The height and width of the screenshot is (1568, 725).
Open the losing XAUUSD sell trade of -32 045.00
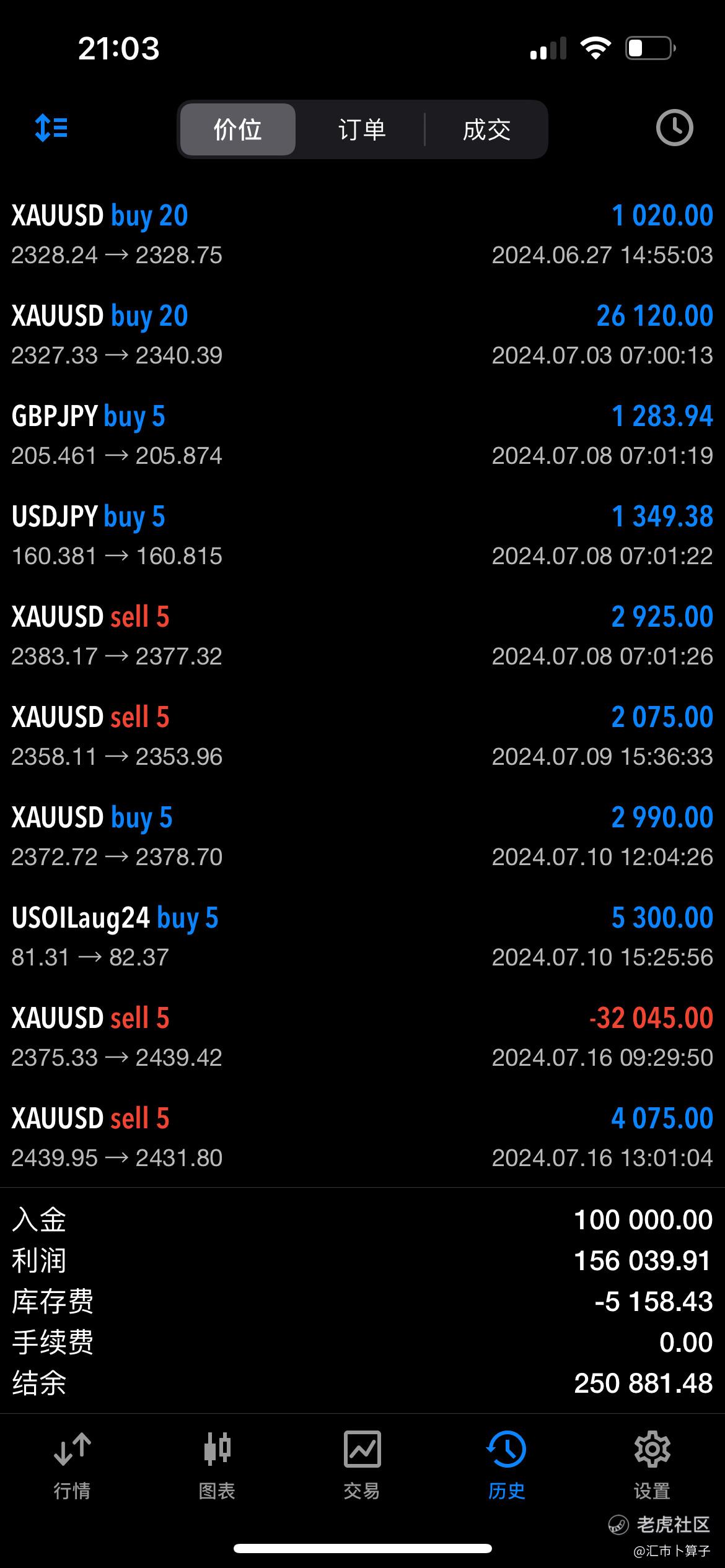tap(362, 1037)
